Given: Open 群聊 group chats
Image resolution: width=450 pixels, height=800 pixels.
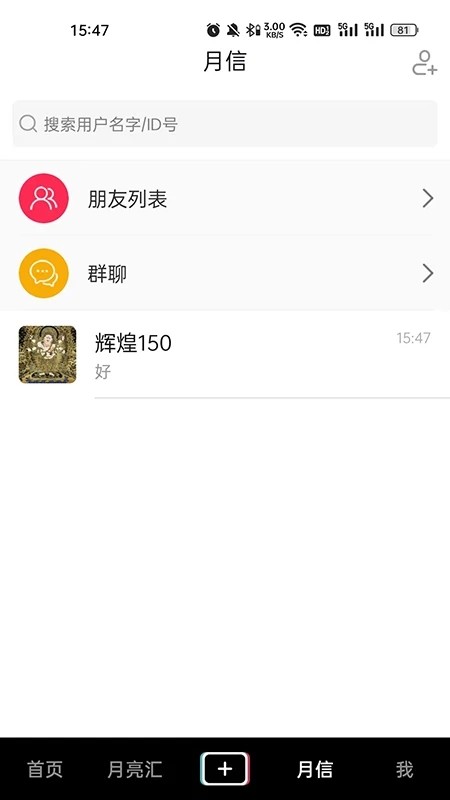Looking at the screenshot, I should [x=225, y=273].
